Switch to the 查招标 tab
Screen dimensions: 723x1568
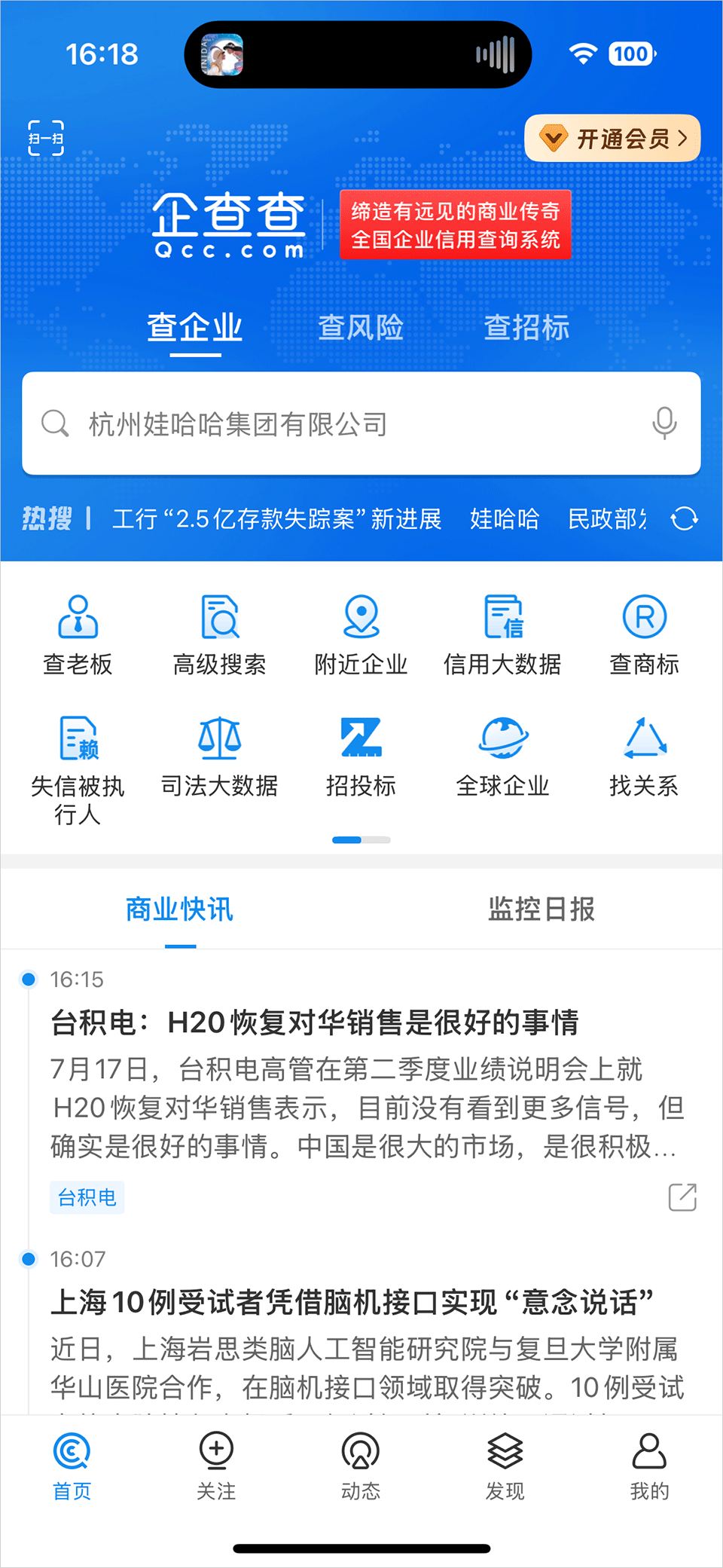pyautogui.click(x=526, y=328)
